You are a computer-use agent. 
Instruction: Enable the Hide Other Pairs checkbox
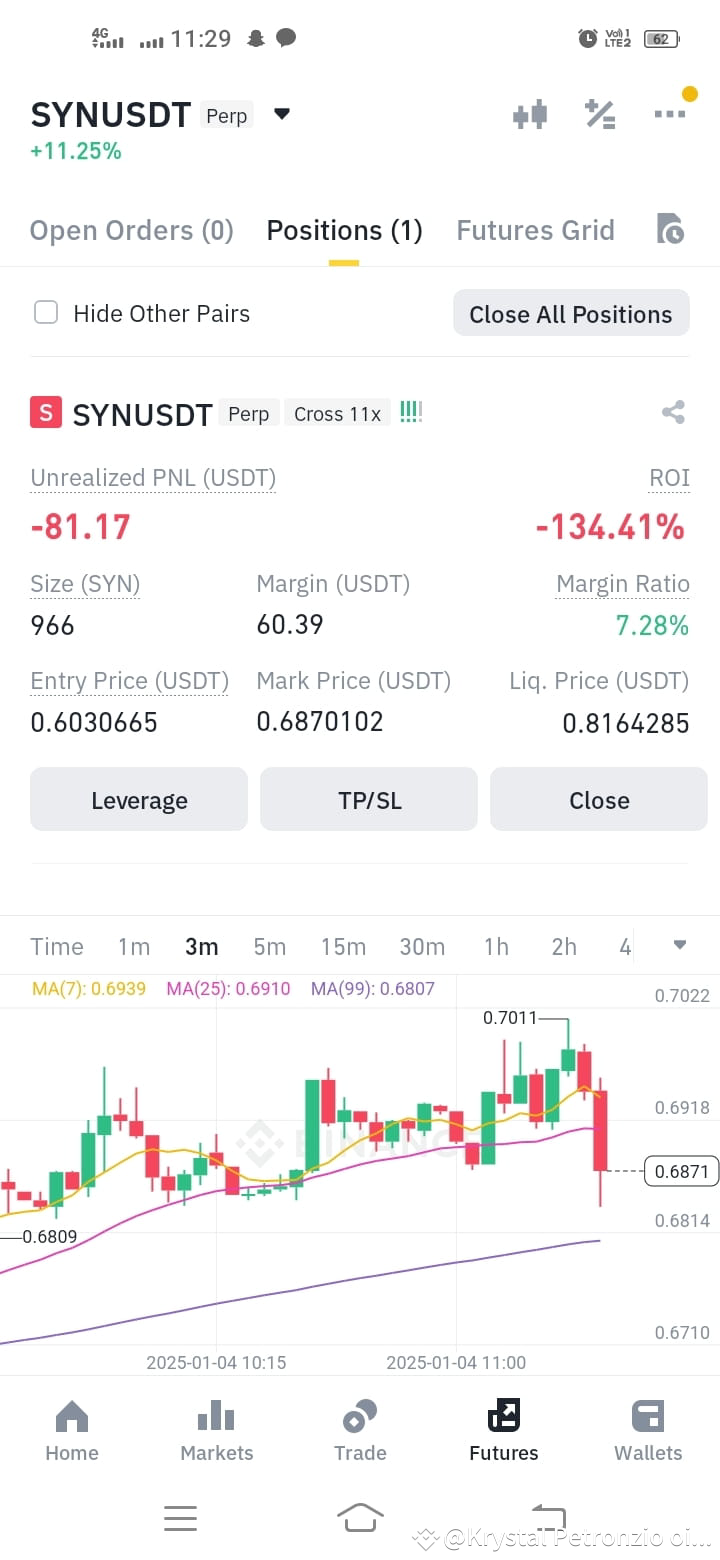pyautogui.click(x=46, y=313)
